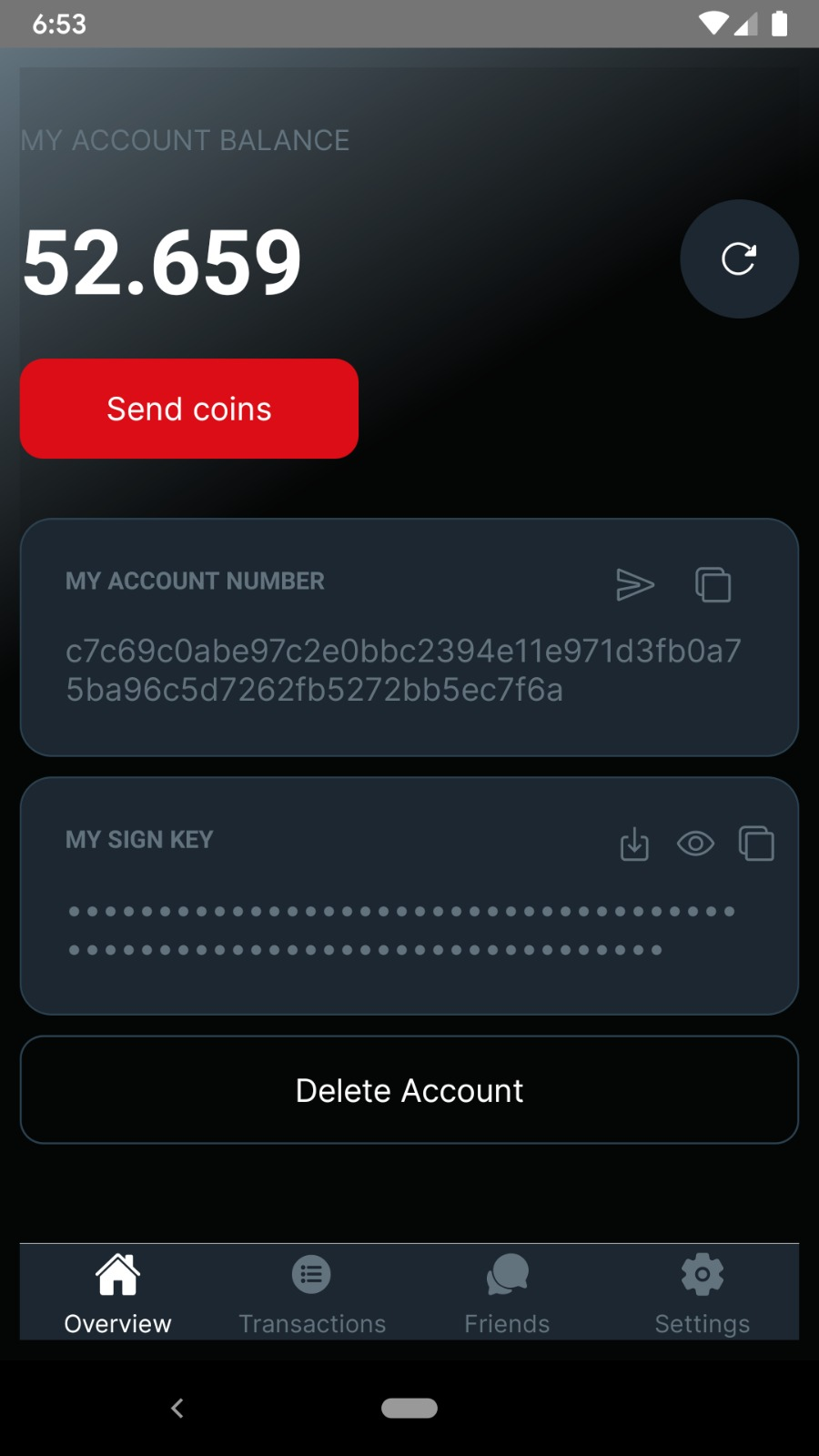Viewport: 819px width, 1456px height.
Task: Select the Overview home icon
Action: [x=117, y=1274]
